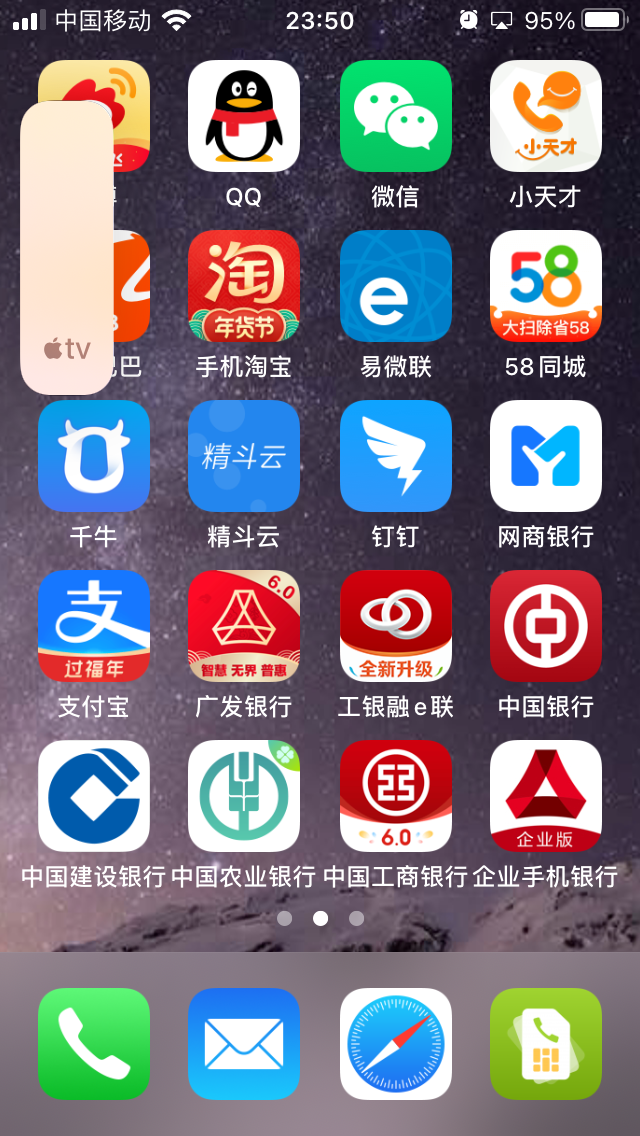Open the QQ app
Viewport: 640px width, 1136px height.
pyautogui.click(x=244, y=116)
